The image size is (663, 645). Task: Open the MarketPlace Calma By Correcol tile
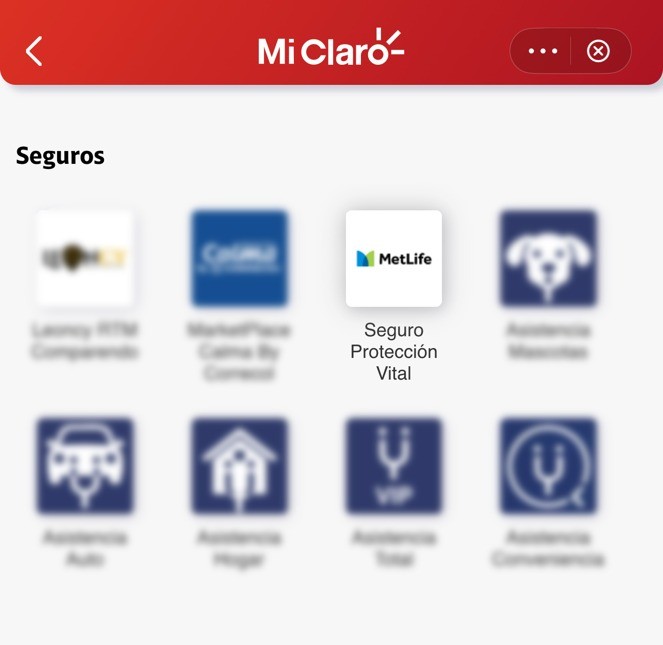coord(239,259)
